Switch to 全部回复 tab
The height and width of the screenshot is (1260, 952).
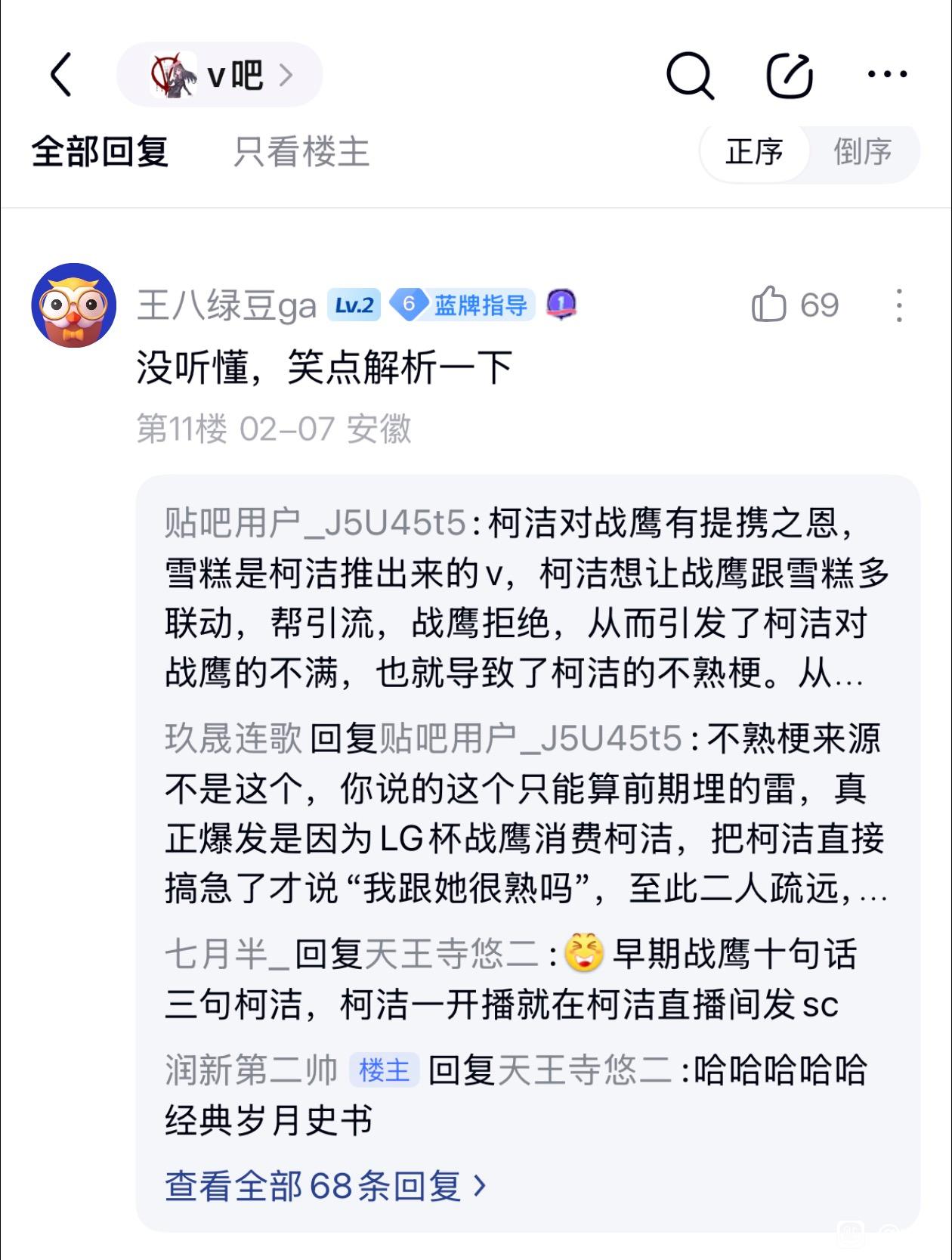coord(100,152)
